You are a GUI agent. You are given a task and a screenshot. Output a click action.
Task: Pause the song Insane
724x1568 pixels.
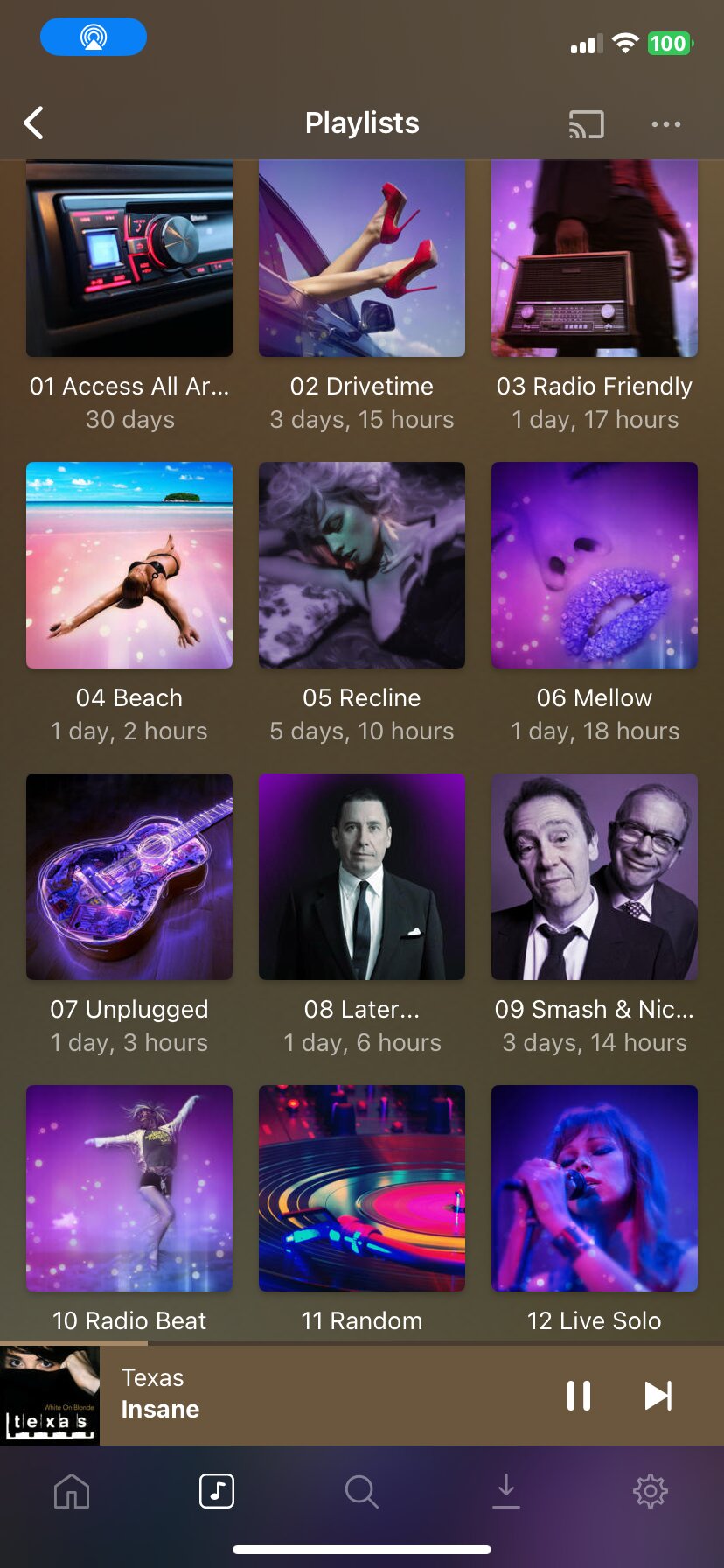point(579,1396)
